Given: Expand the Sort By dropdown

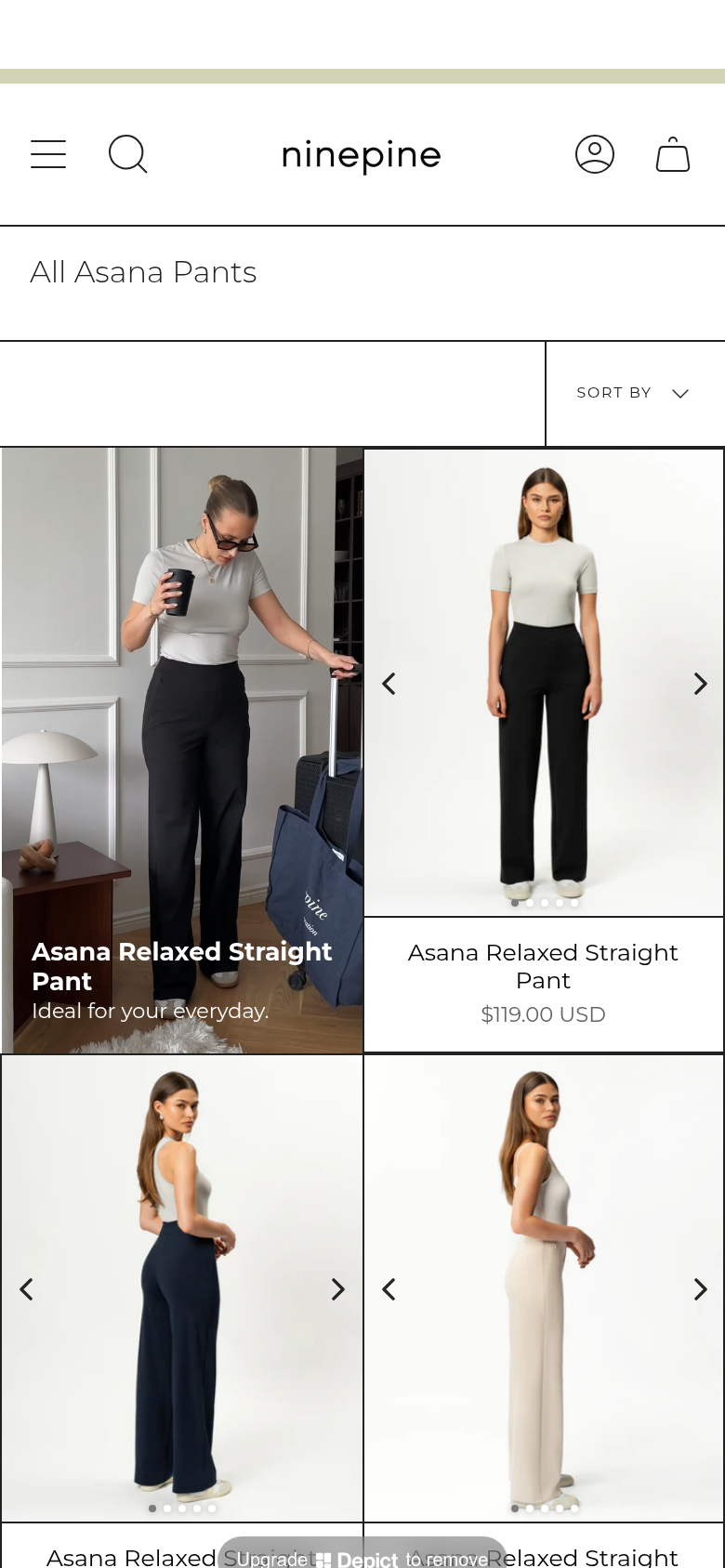Looking at the screenshot, I should click(x=634, y=393).
